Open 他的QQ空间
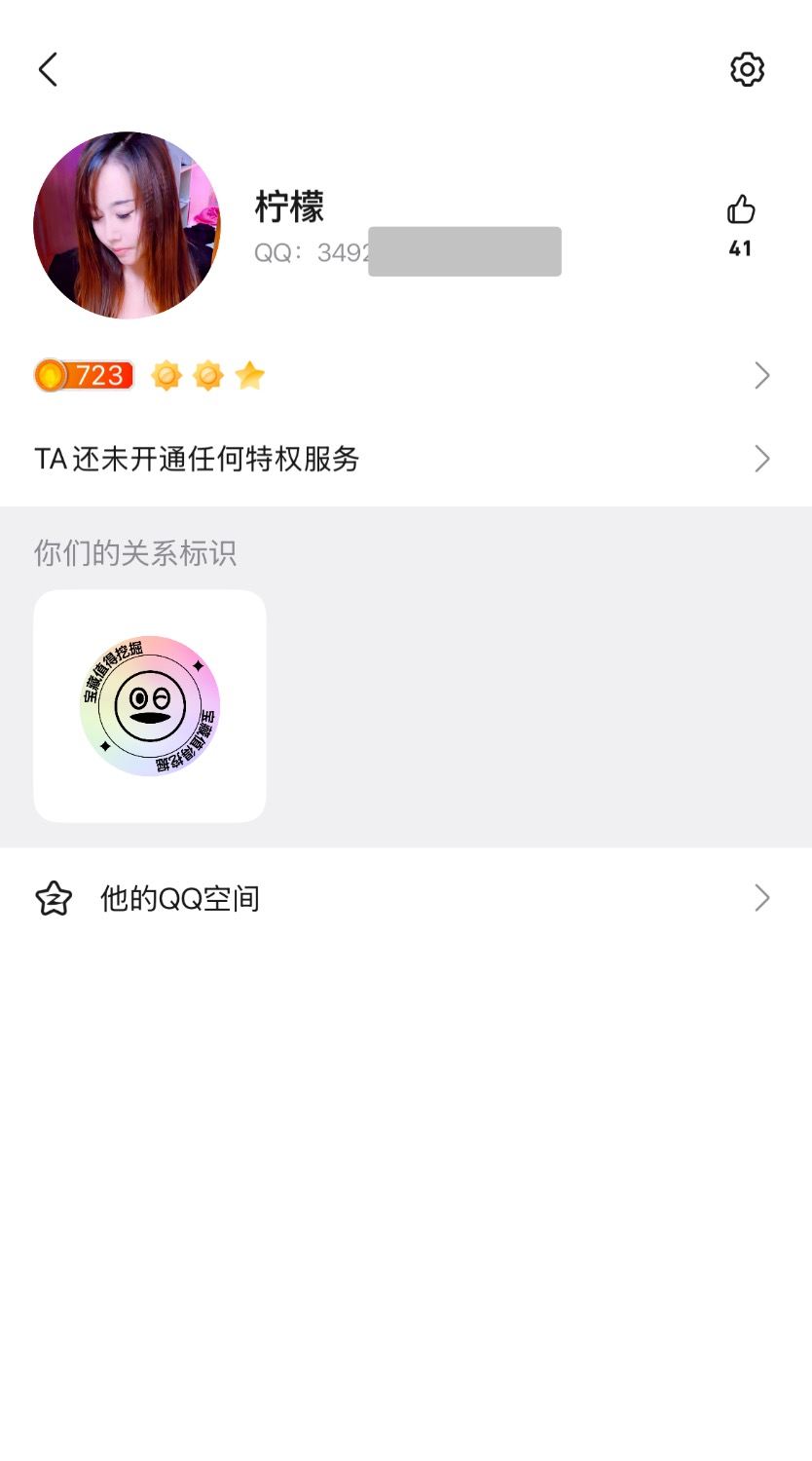This screenshot has height=1461, width=812. 404,898
